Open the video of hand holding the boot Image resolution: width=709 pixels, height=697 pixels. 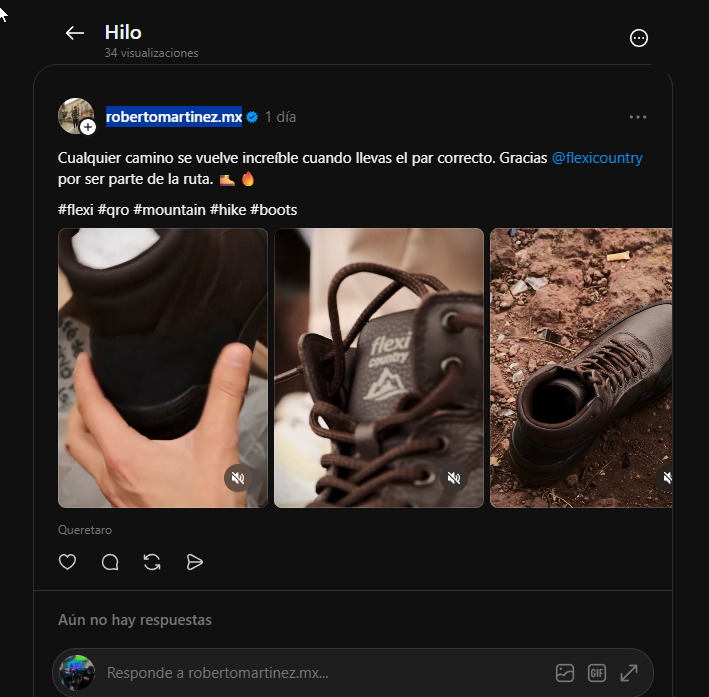point(163,368)
